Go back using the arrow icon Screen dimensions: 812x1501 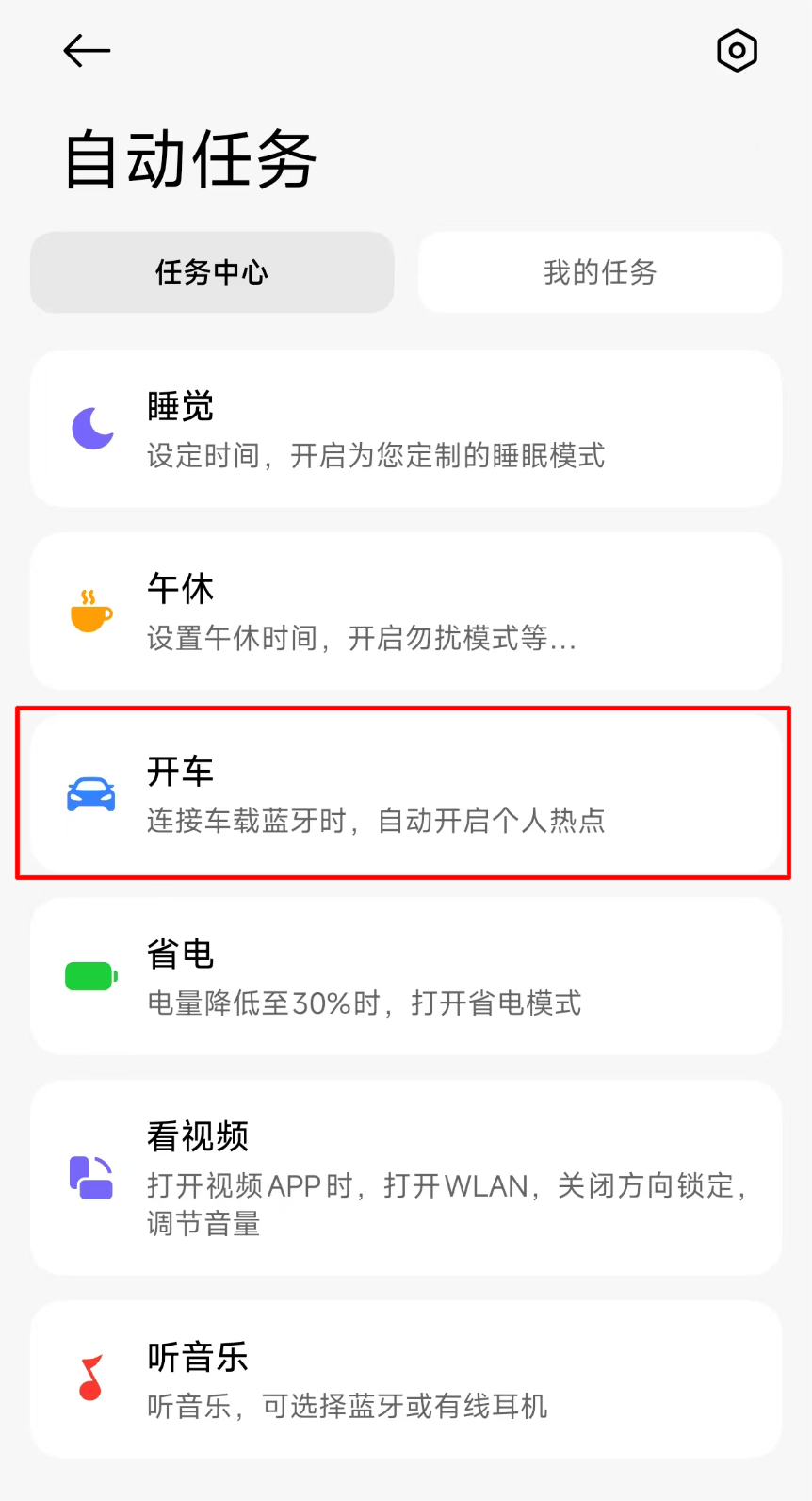(87, 51)
